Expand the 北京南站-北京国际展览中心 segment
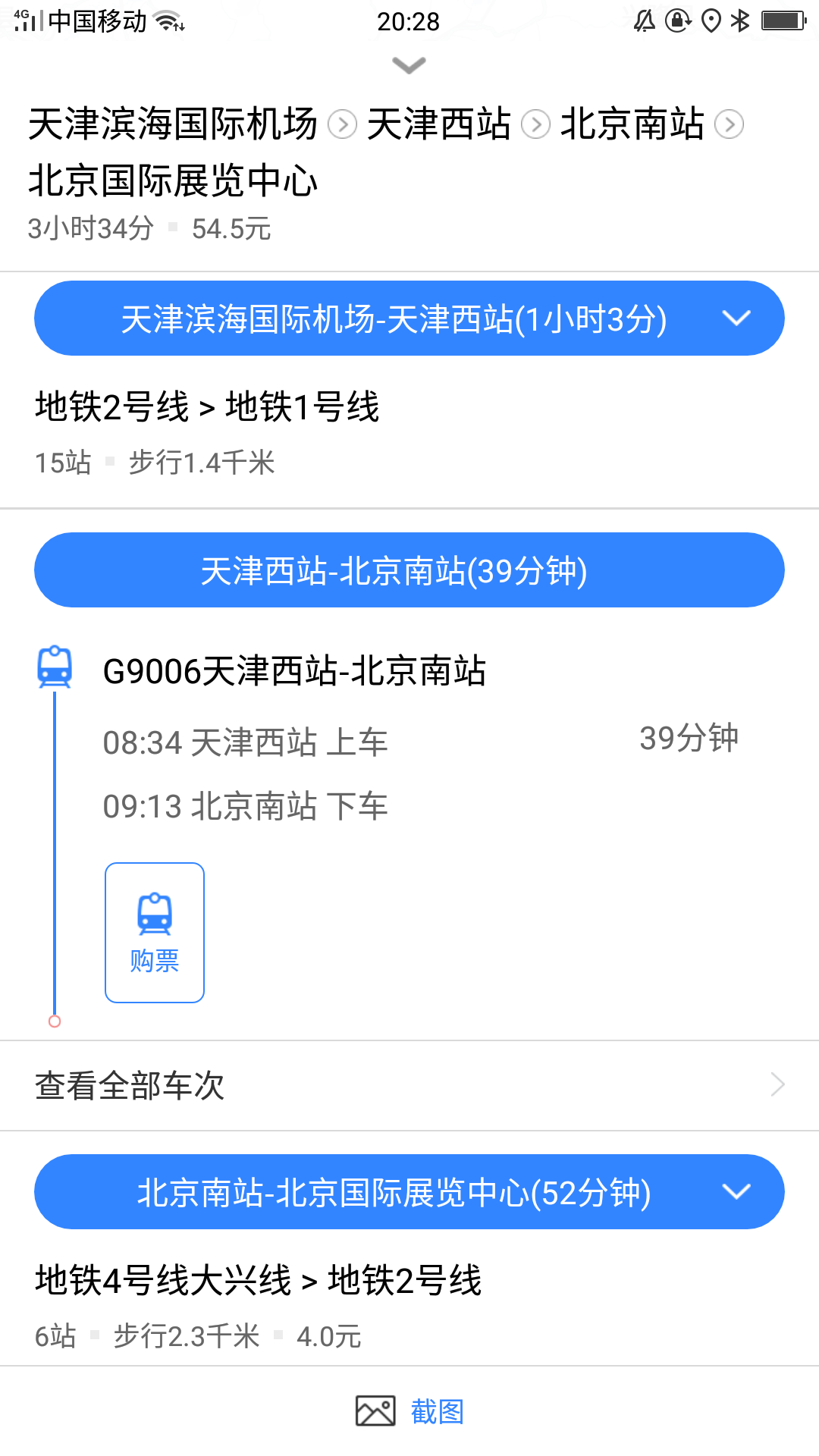The image size is (819, 1456). [409, 1192]
